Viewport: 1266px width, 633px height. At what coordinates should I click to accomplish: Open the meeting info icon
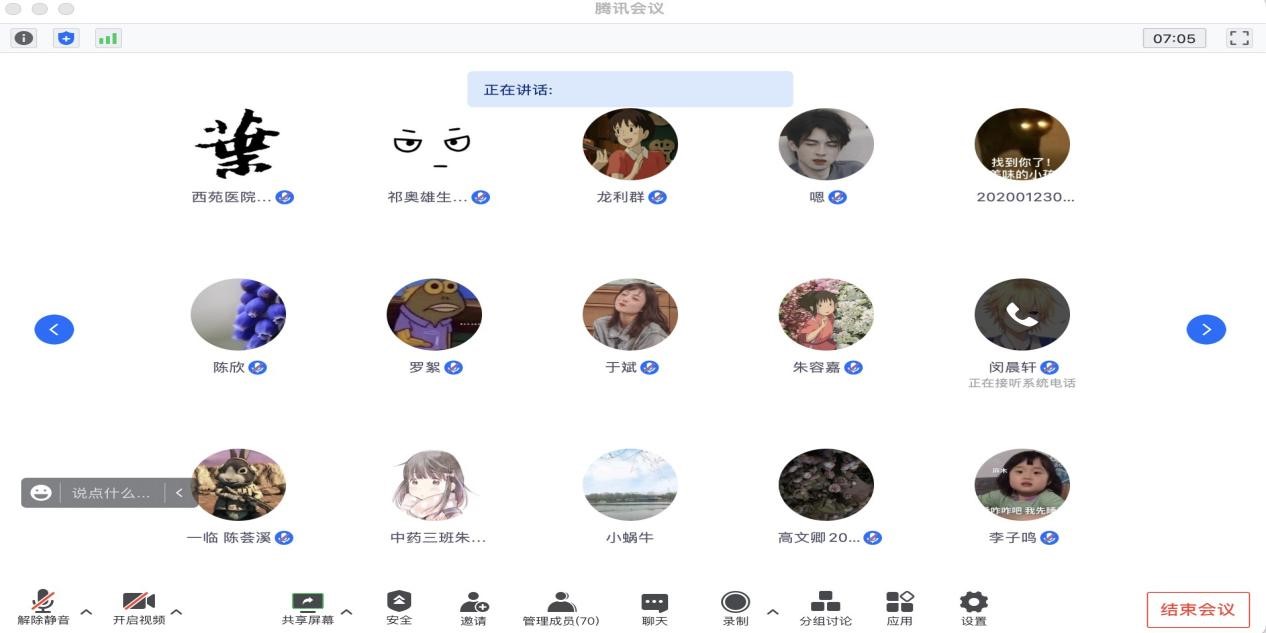coord(24,38)
